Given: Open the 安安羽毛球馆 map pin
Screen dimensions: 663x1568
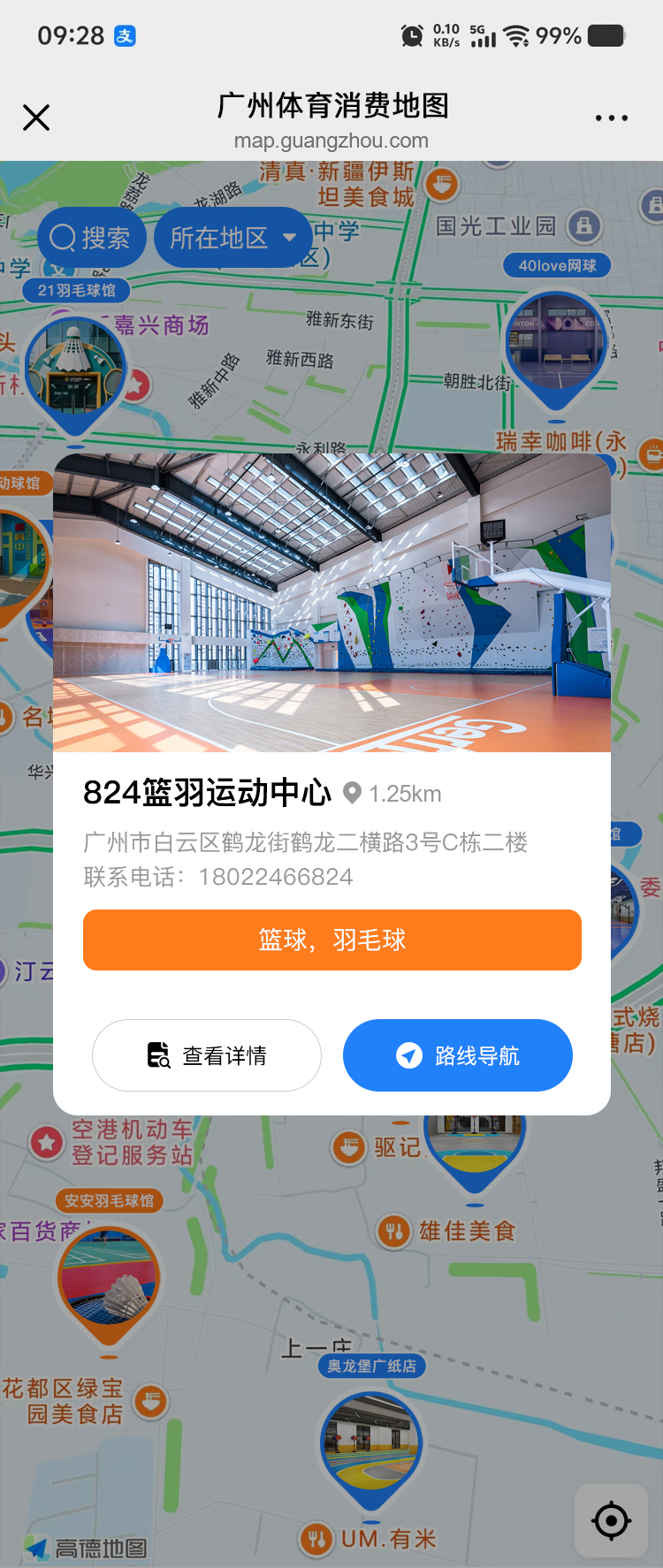Looking at the screenshot, I should click(x=109, y=1277).
